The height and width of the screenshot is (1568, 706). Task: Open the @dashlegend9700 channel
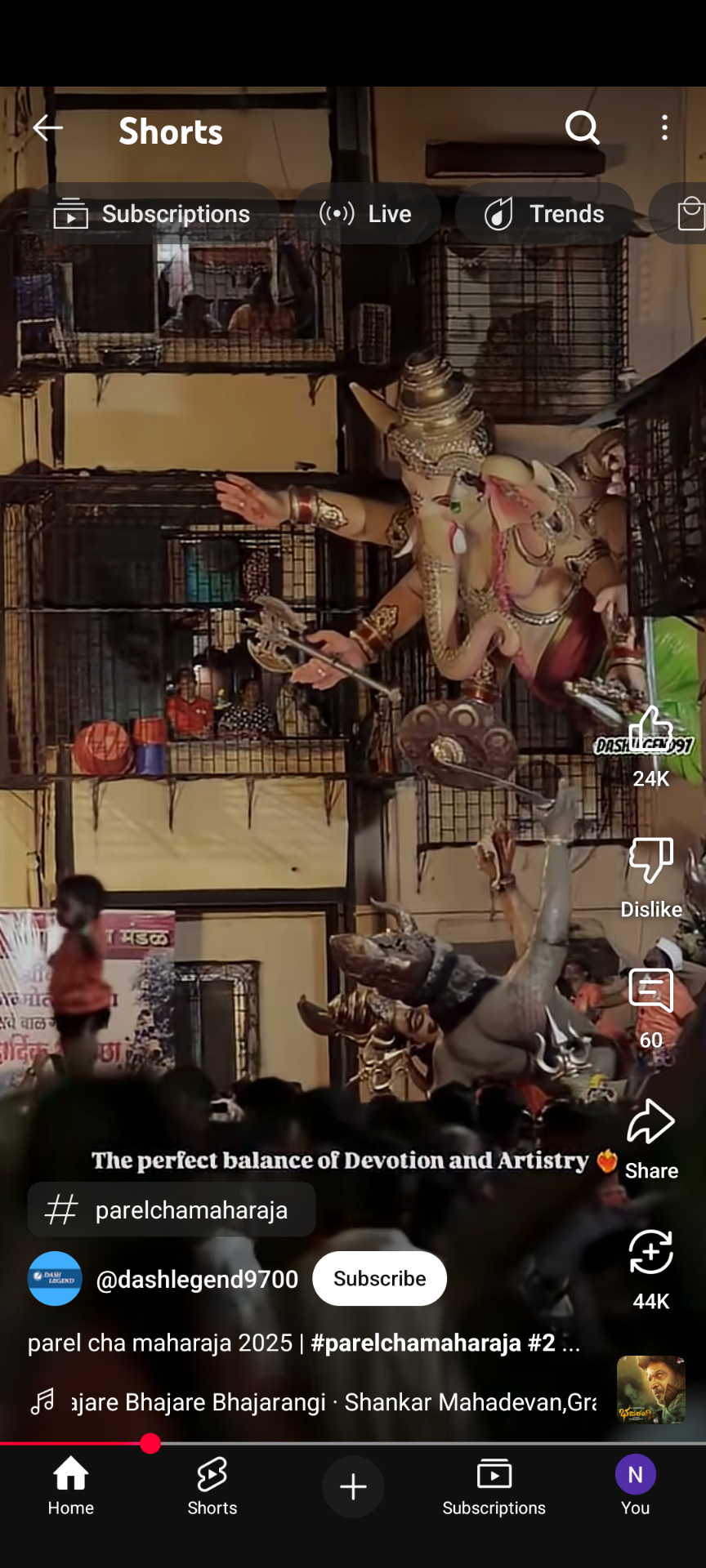197,1279
